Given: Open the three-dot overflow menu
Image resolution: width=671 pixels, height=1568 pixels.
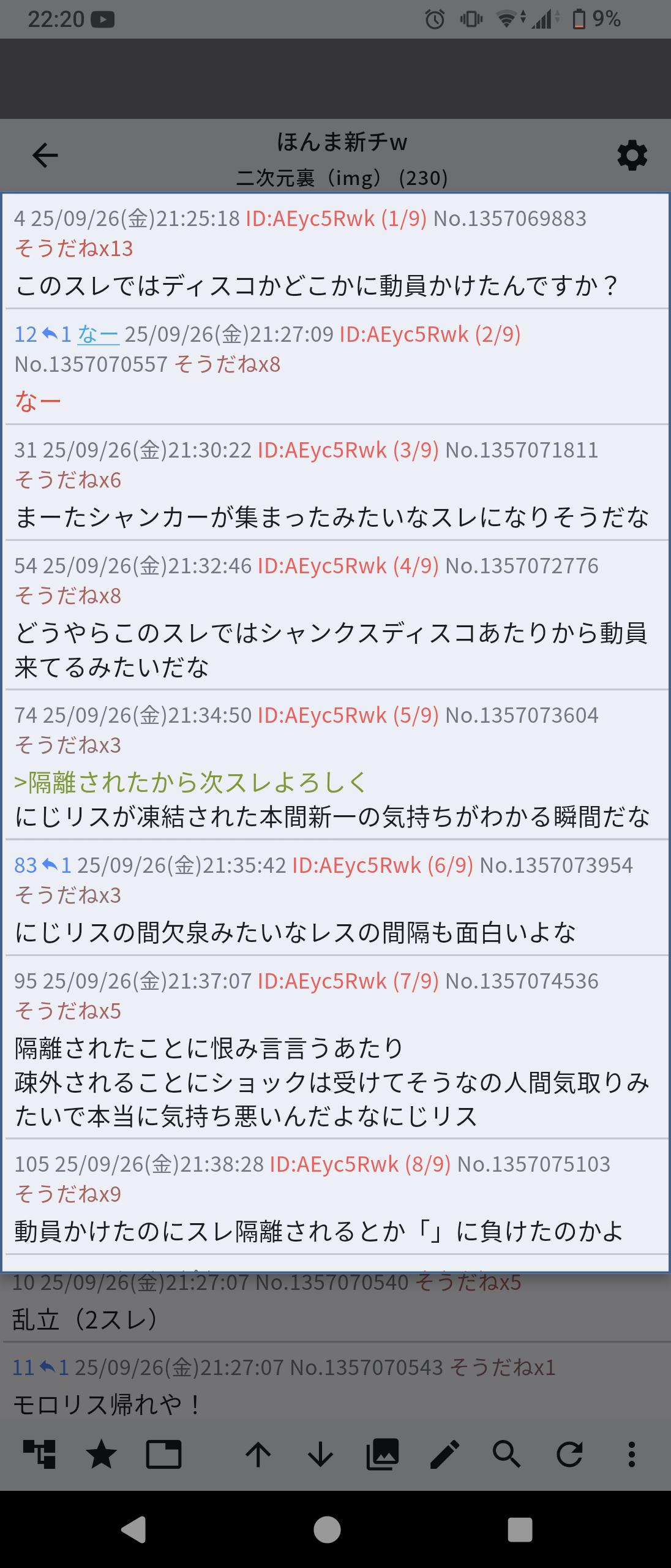Looking at the screenshot, I should tap(631, 1454).
